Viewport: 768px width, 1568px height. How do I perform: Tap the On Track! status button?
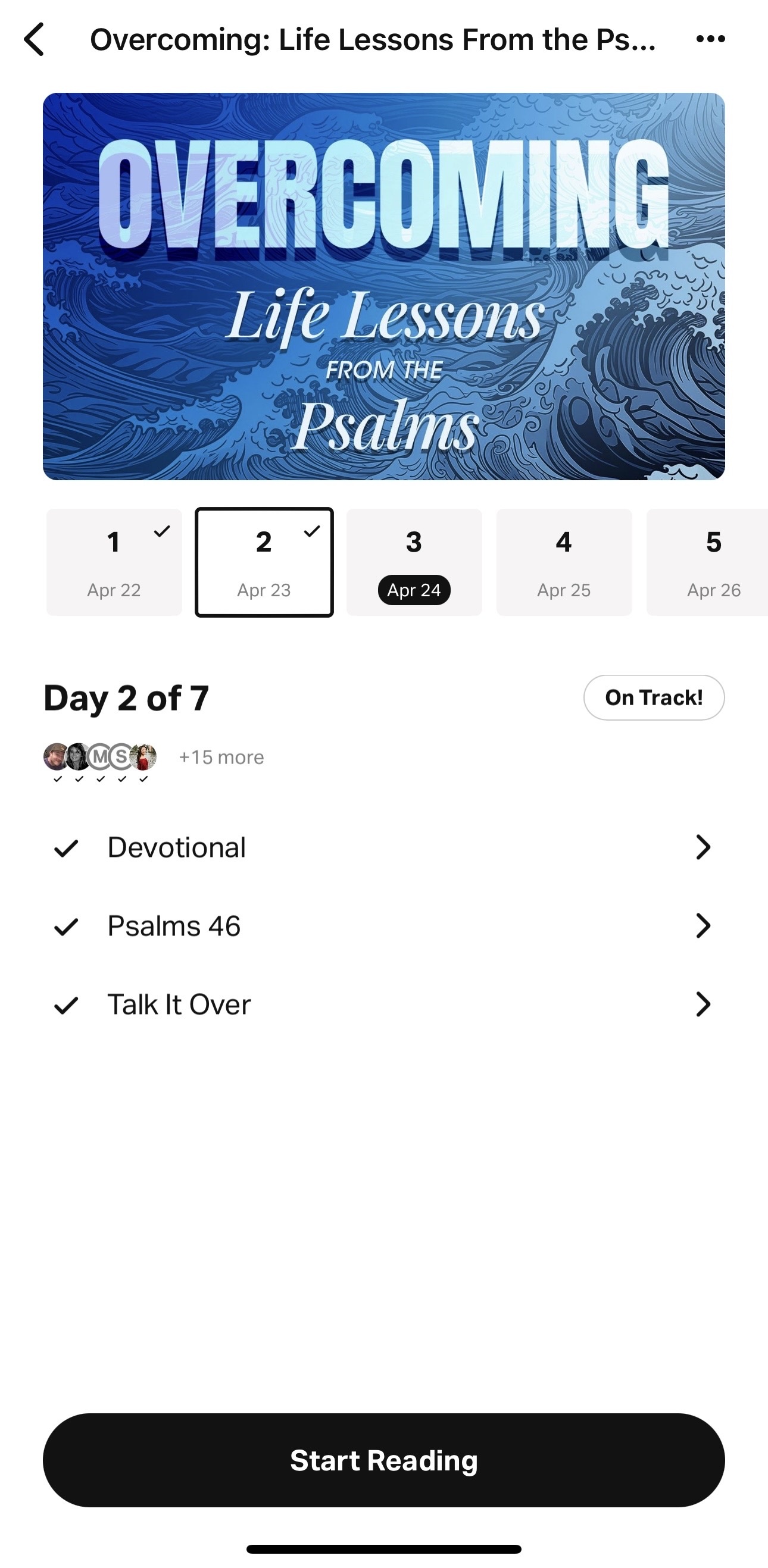click(x=654, y=697)
